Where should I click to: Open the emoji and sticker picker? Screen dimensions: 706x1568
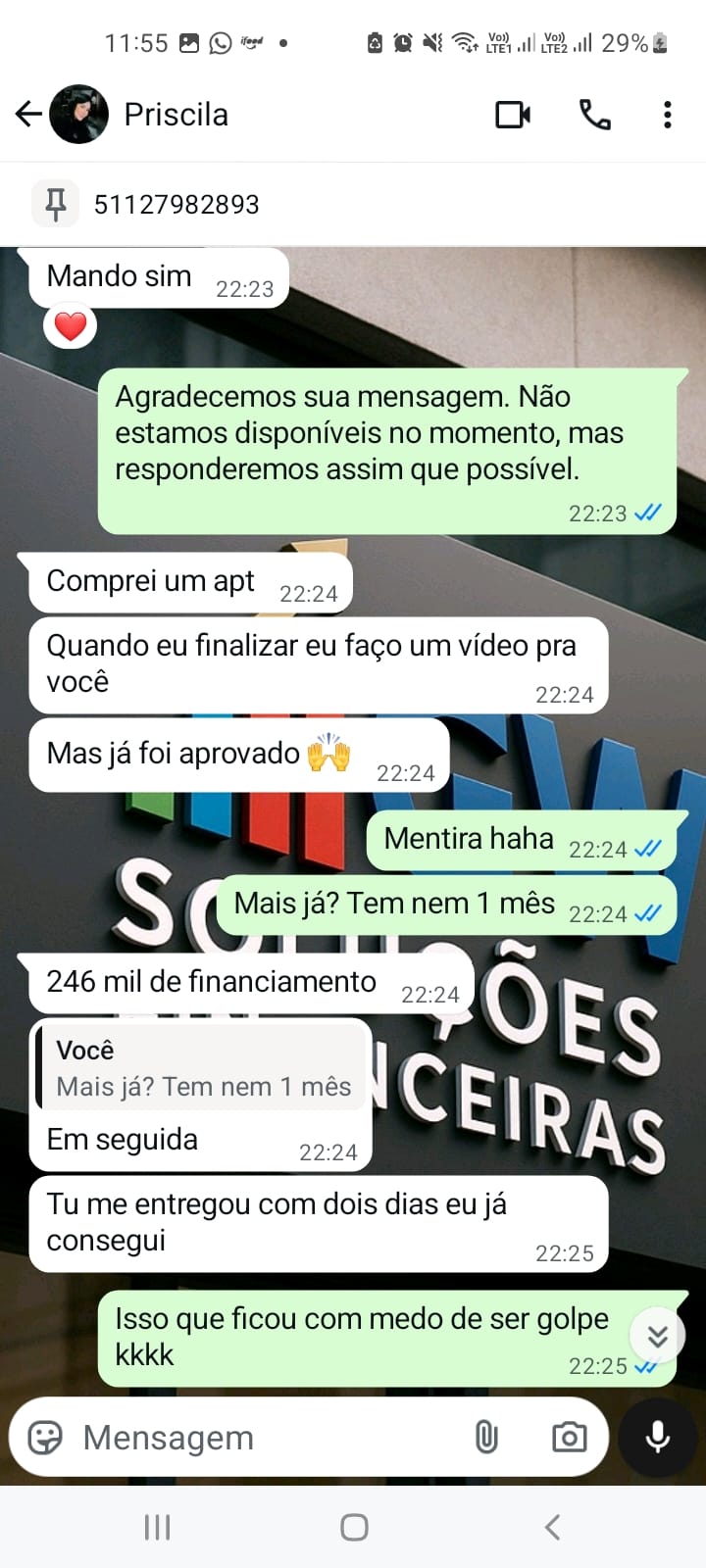pos(45,1438)
